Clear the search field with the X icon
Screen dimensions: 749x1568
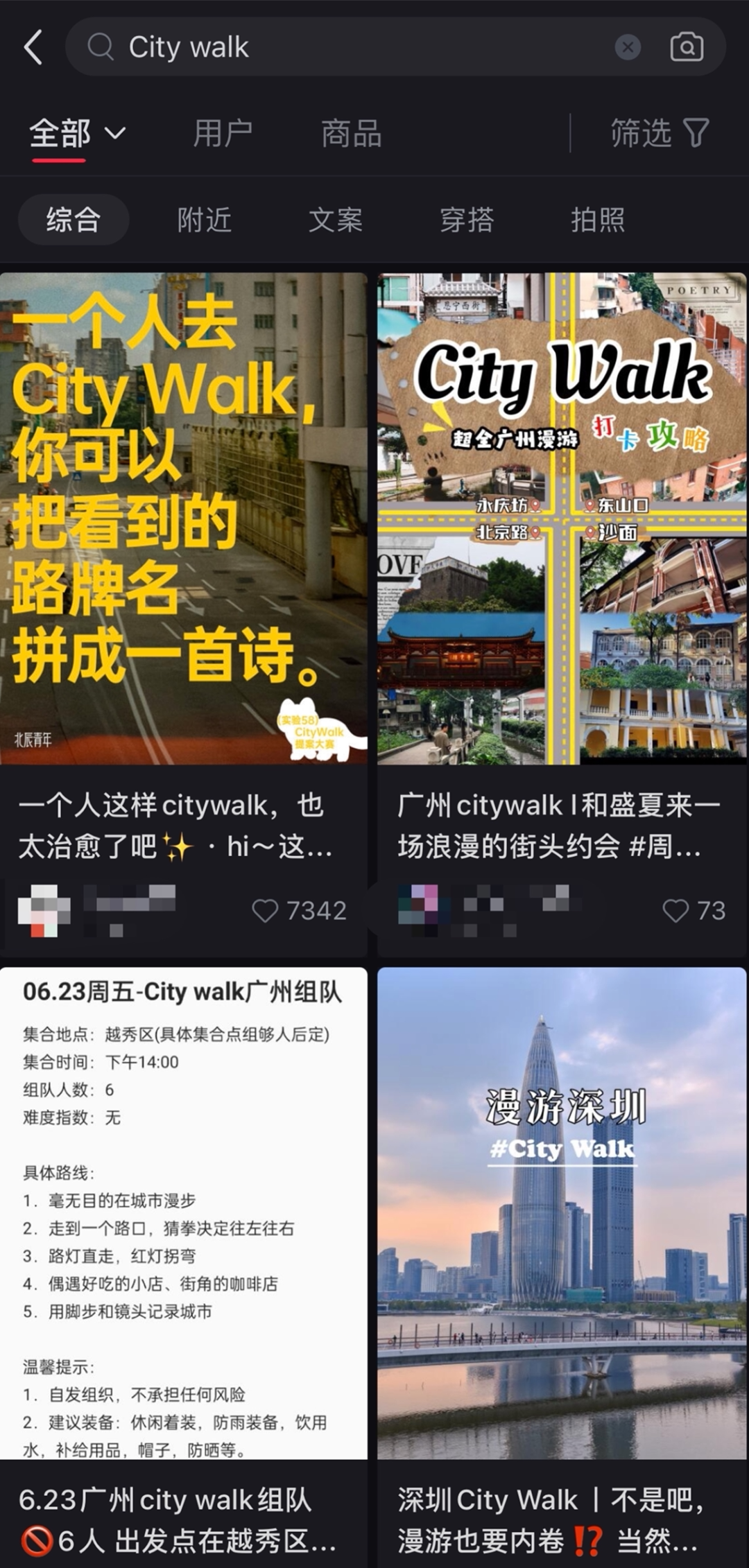628,46
